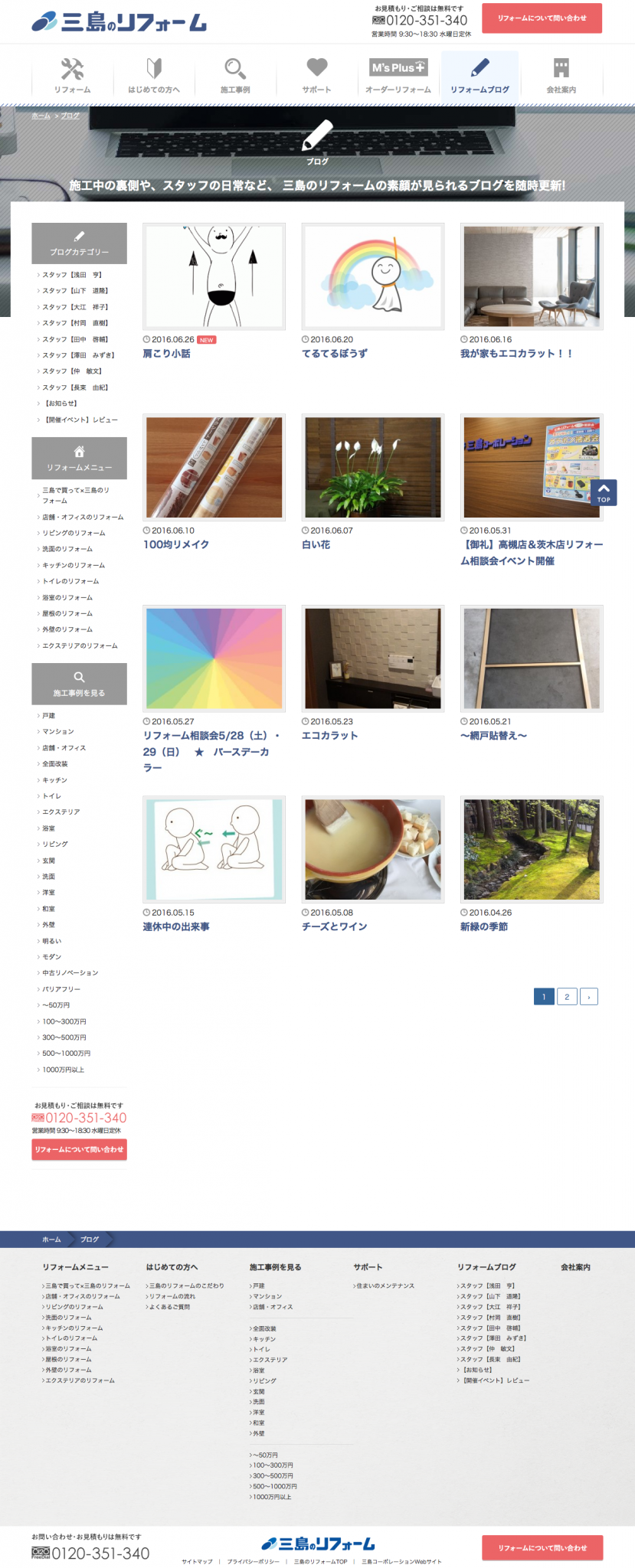Switch to the 施工事例 navigation tab
635x1568 pixels.
235,76
